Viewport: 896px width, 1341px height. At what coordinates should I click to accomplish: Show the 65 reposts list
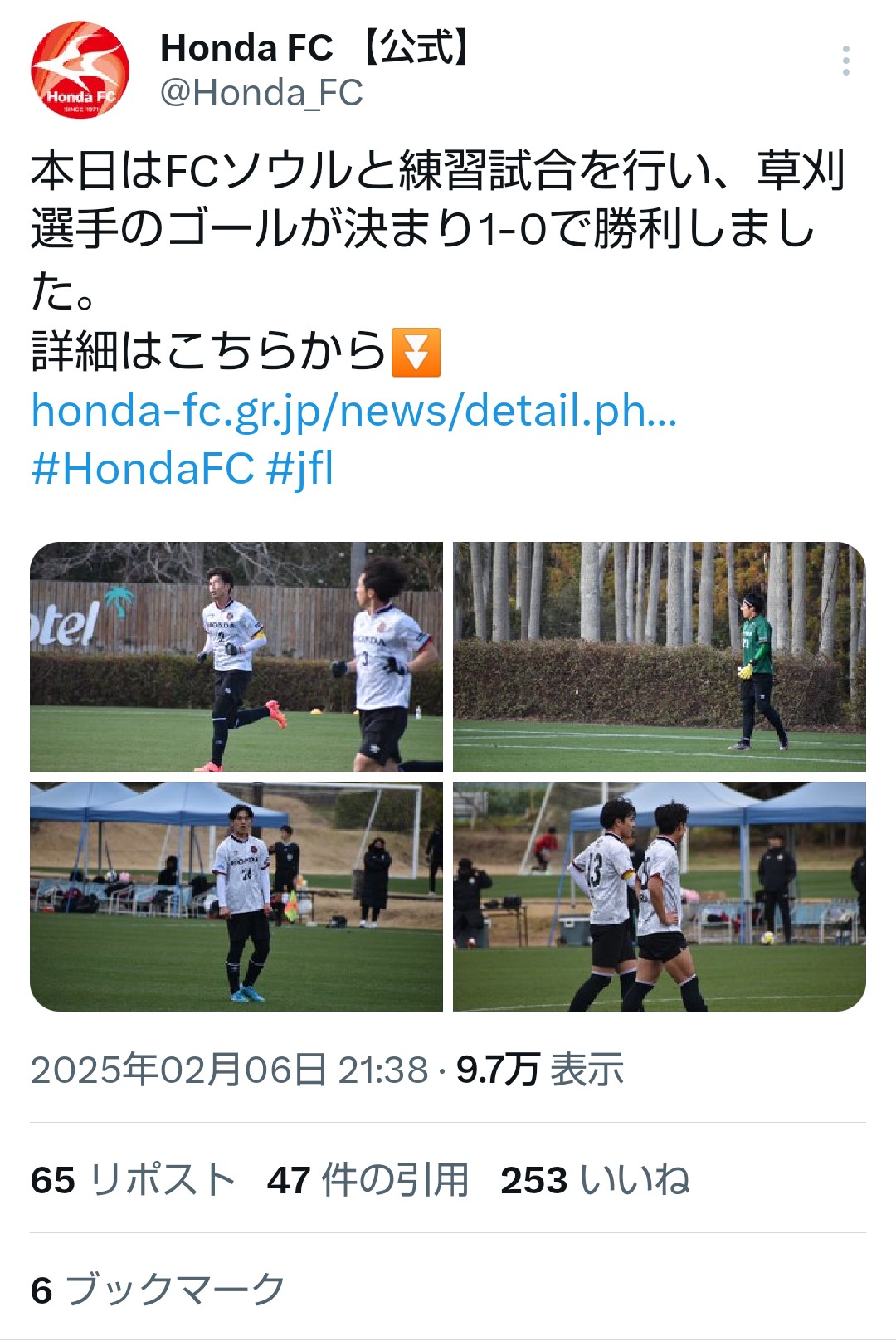(x=133, y=1179)
